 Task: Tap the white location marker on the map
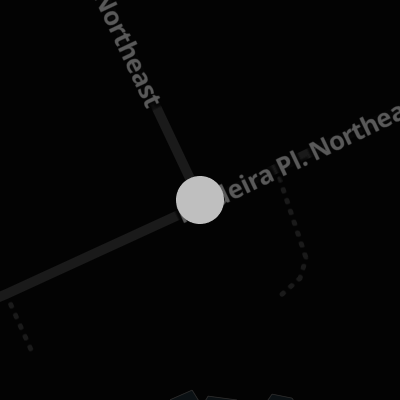tap(200, 200)
